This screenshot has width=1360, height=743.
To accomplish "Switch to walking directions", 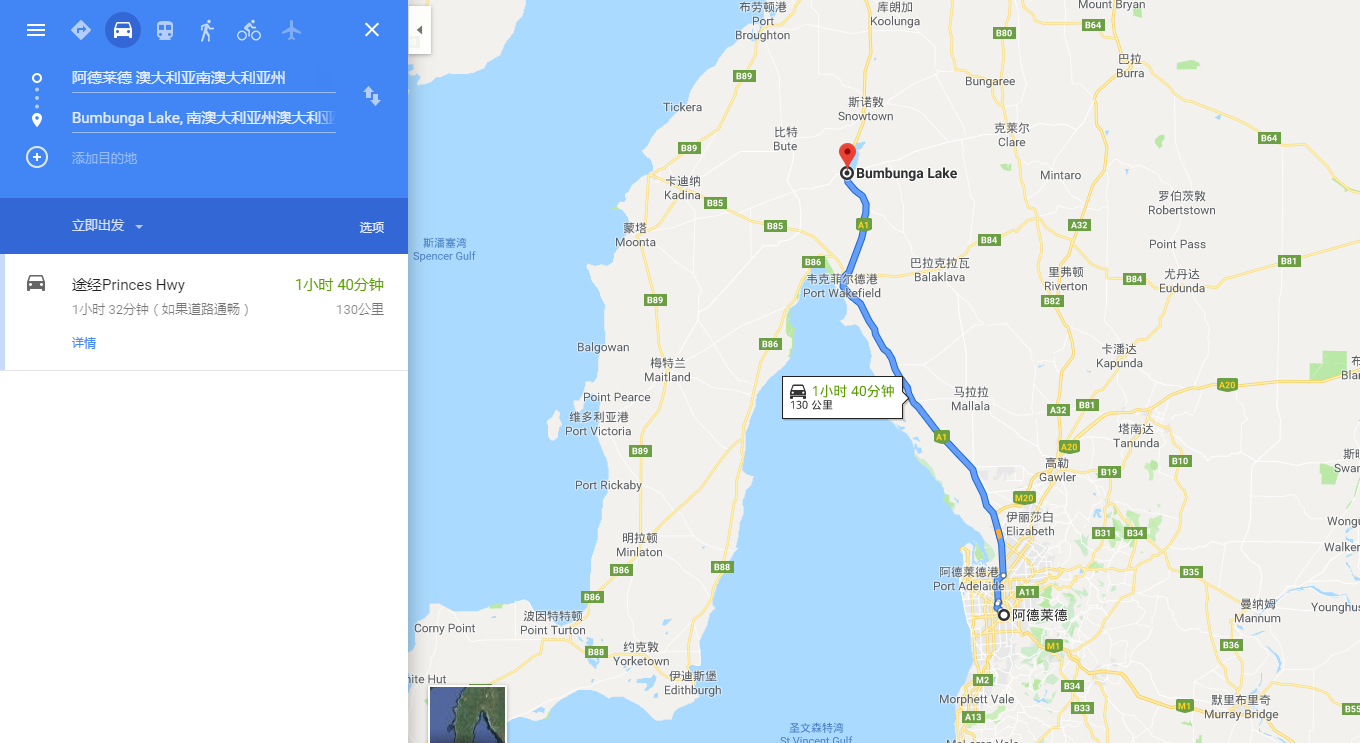I will 207,30.
